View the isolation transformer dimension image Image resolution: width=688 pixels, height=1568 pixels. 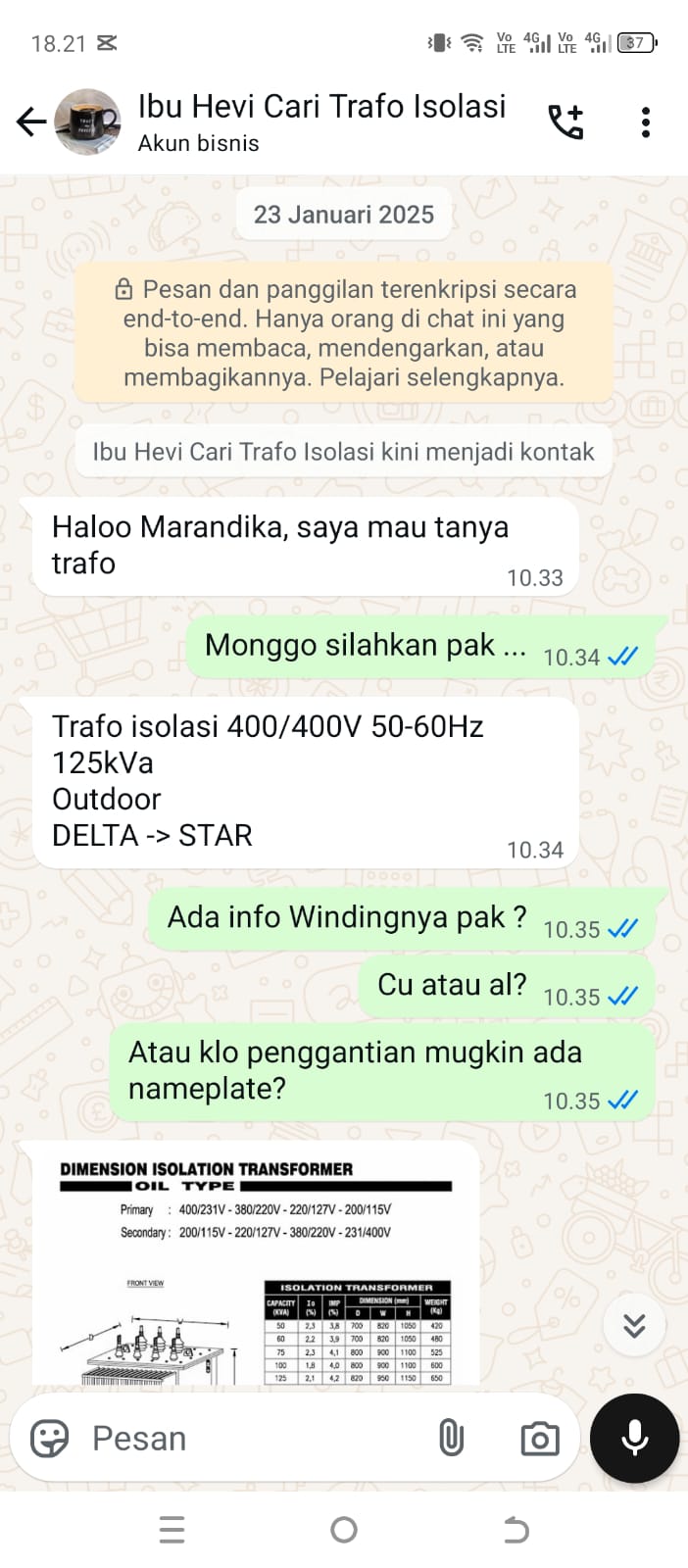tap(257, 1266)
